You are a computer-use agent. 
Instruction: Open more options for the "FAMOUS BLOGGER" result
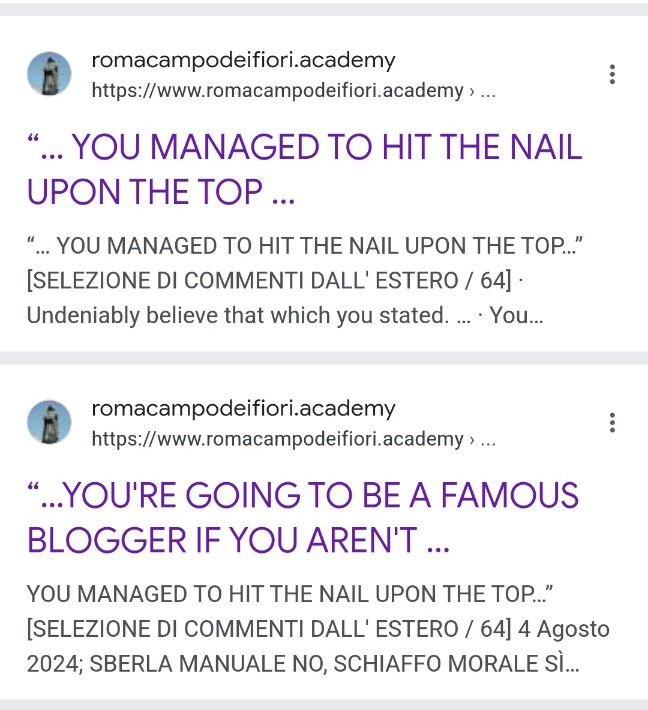[x=611, y=422]
